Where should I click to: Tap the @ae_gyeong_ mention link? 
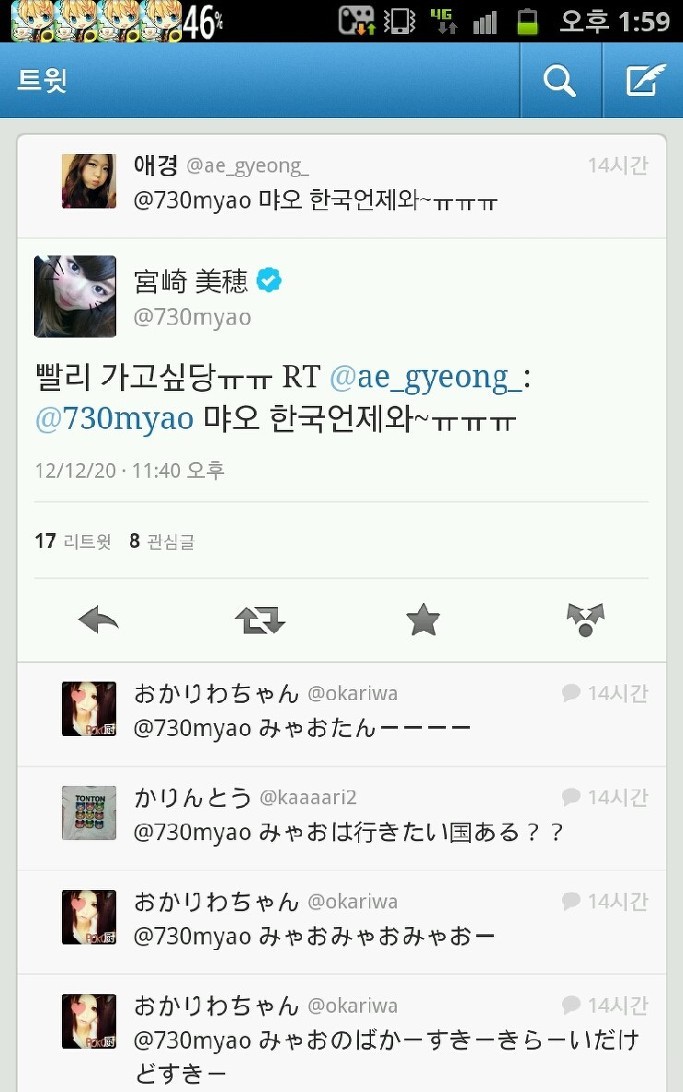tap(423, 377)
